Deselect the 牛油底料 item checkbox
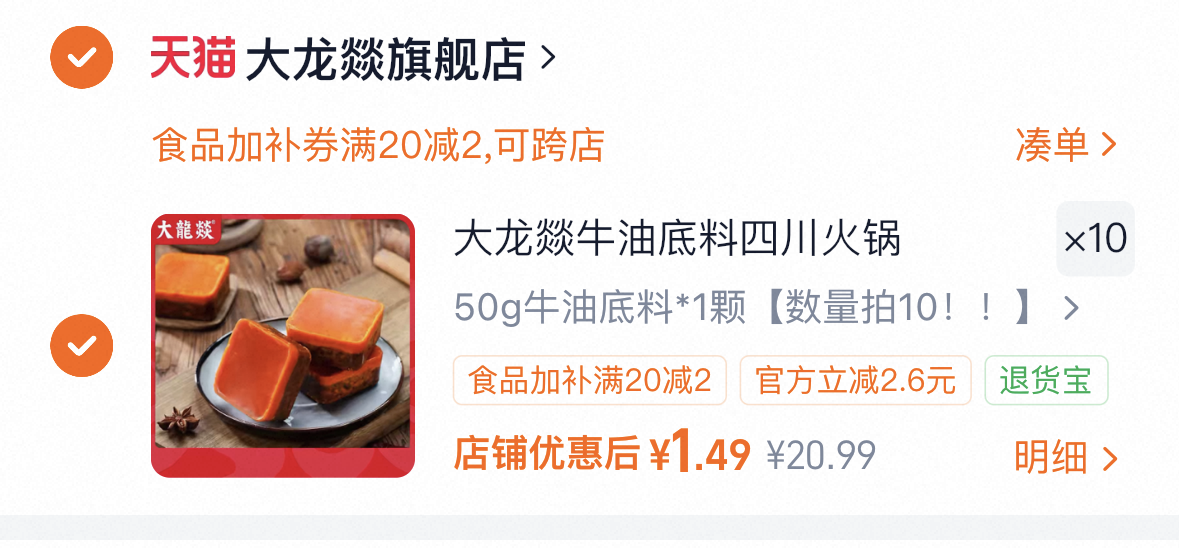Viewport: 1179px width, 548px height. pyautogui.click(x=81, y=346)
